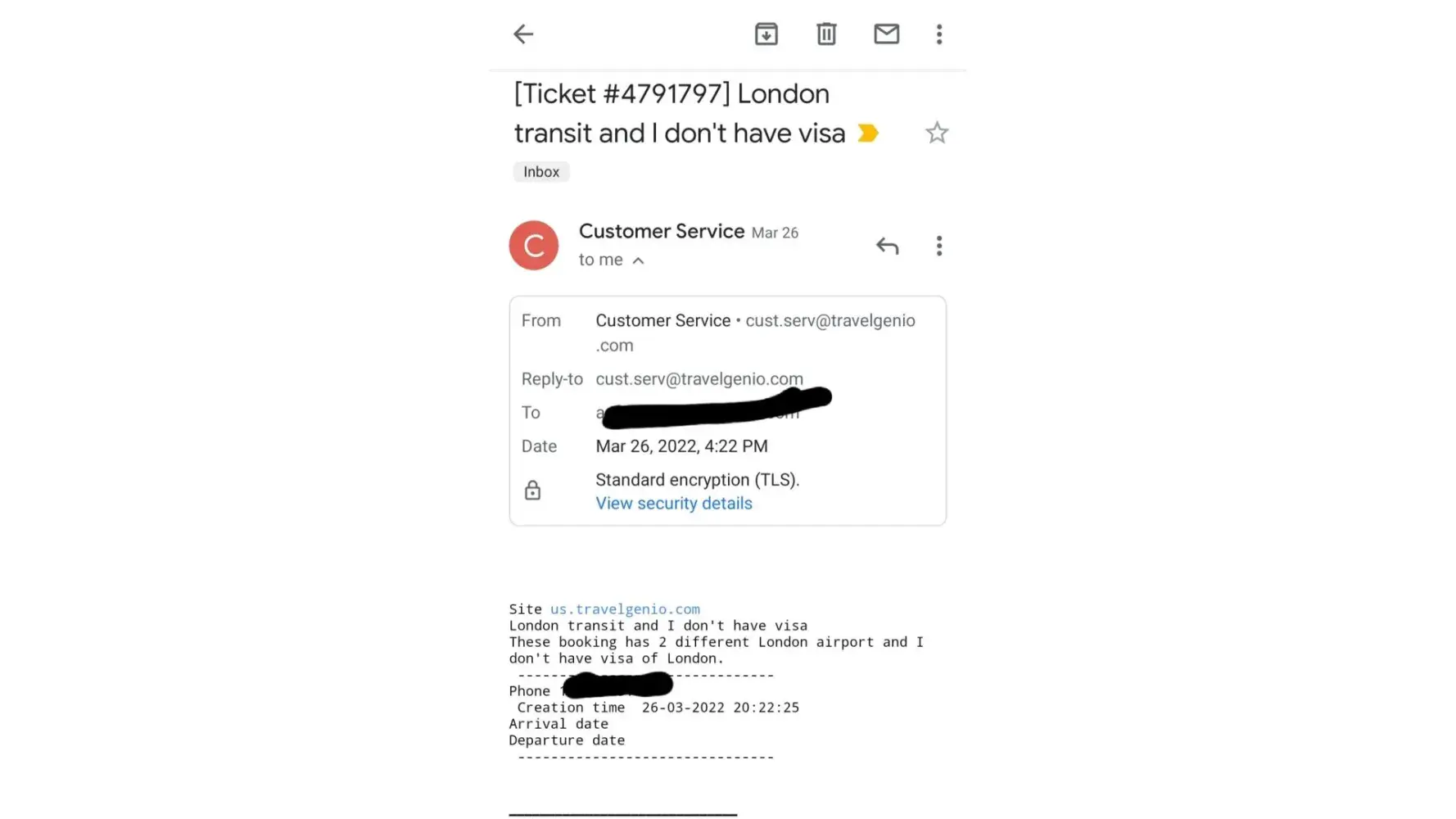The height and width of the screenshot is (819, 1456).
Task: Reply to Customer Service
Action: [888, 246]
